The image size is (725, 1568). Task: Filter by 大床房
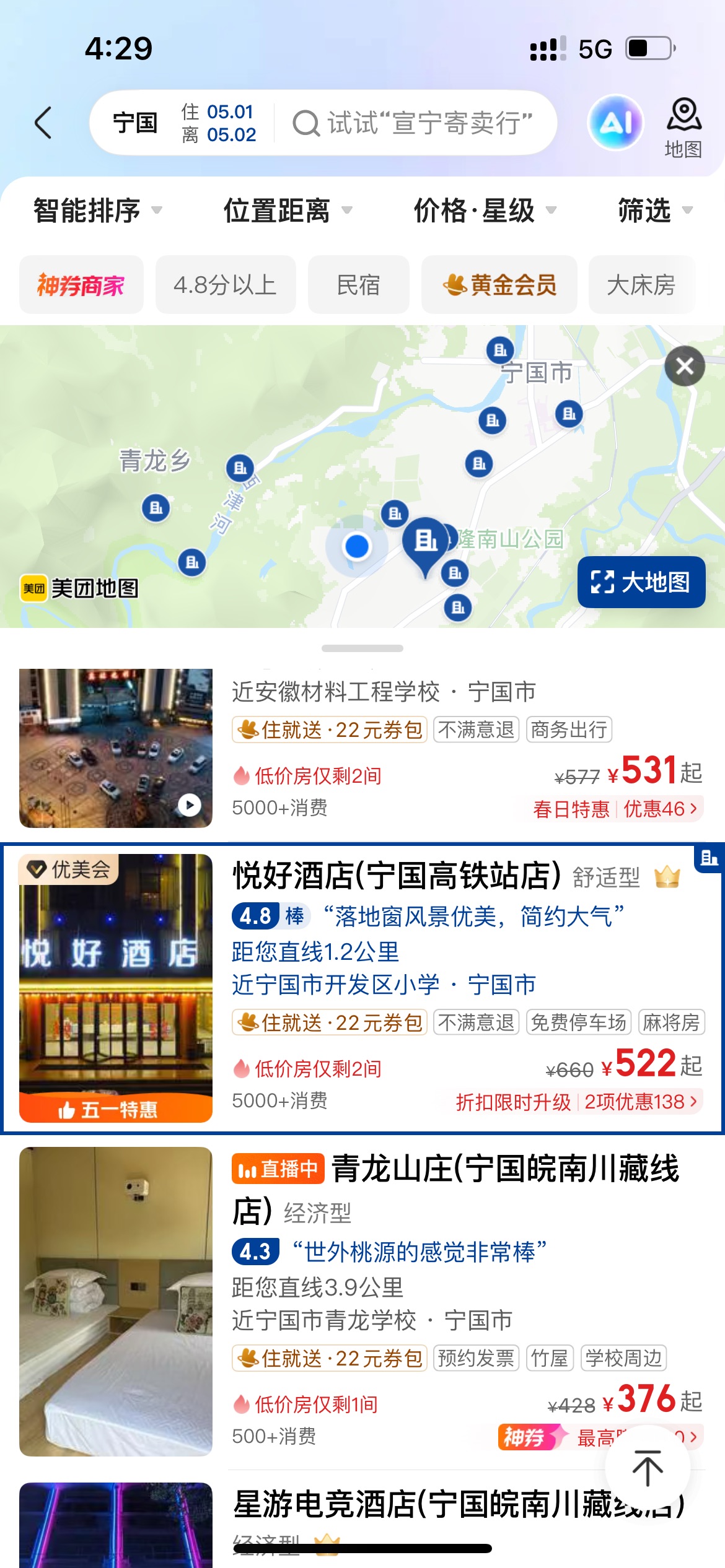[x=641, y=285]
